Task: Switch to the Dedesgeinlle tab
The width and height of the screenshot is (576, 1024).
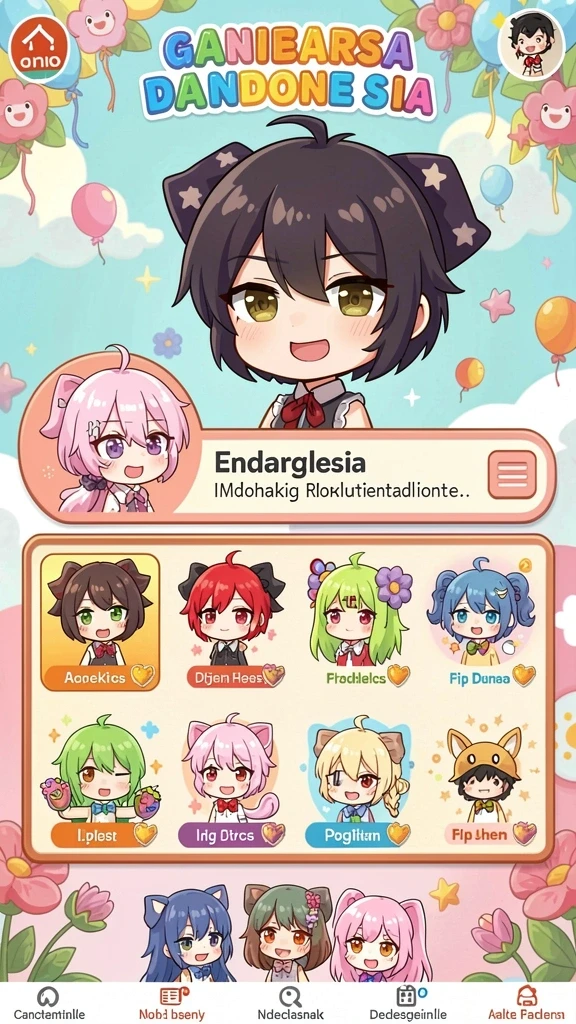Action: 408,1003
